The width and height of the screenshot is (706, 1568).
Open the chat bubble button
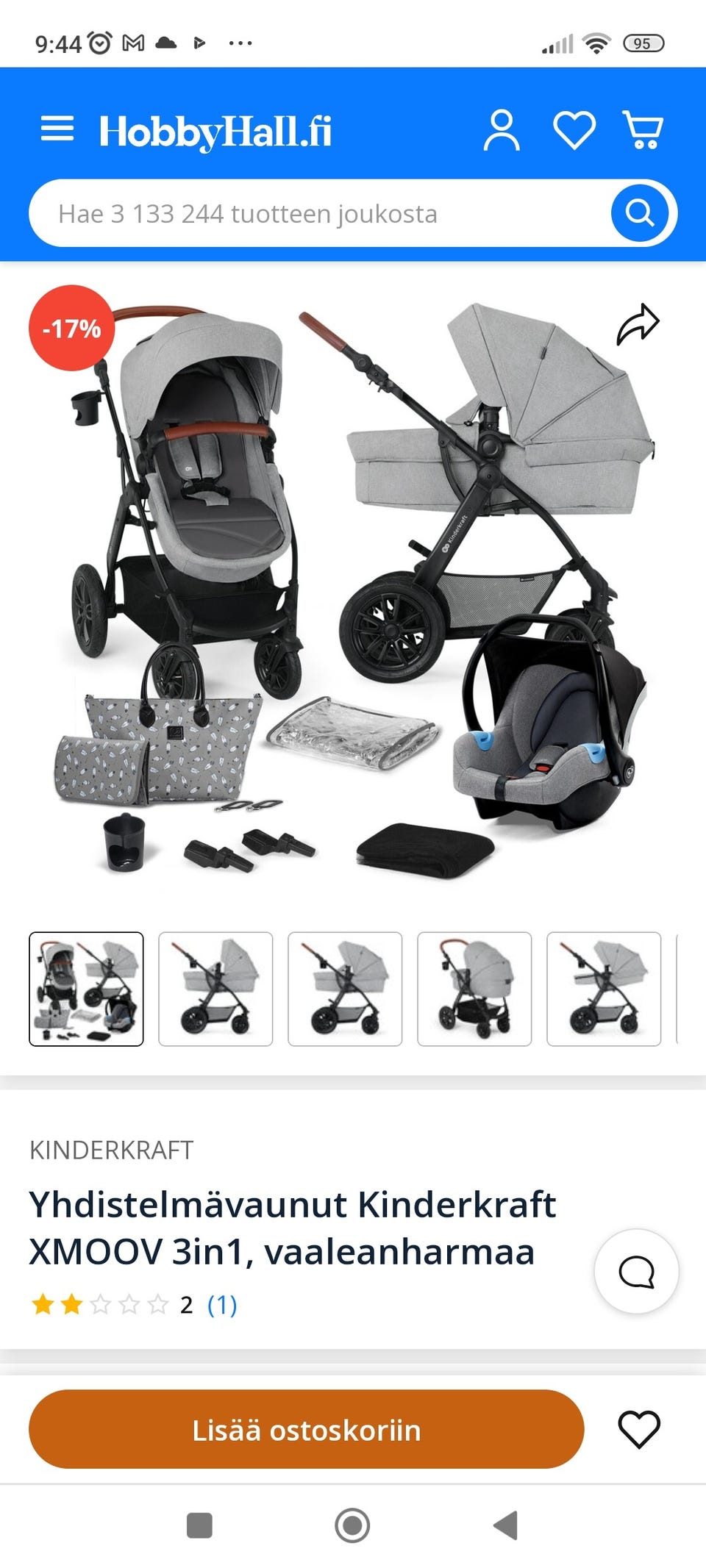(x=636, y=1271)
